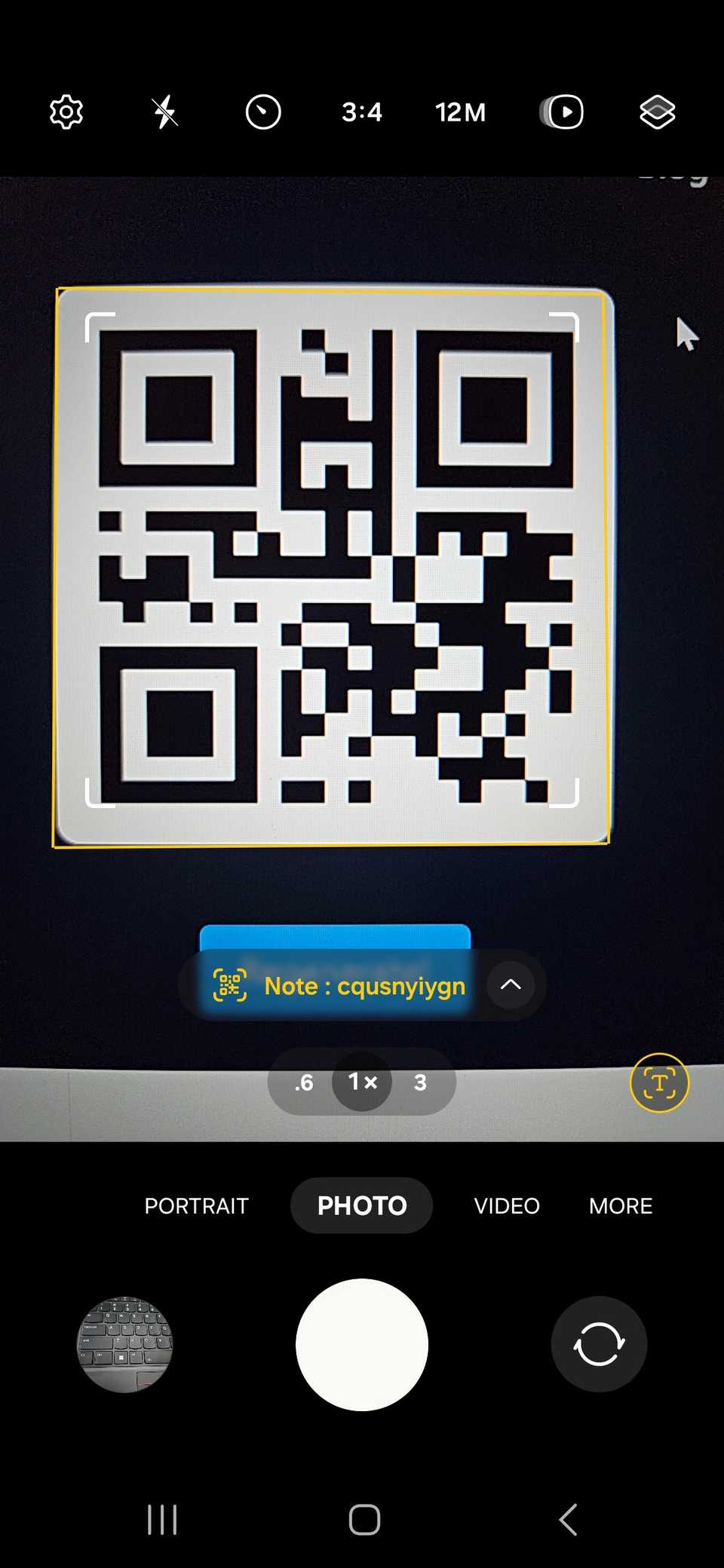Toggle the motion photo feature
724x1568 pixels.
click(561, 112)
